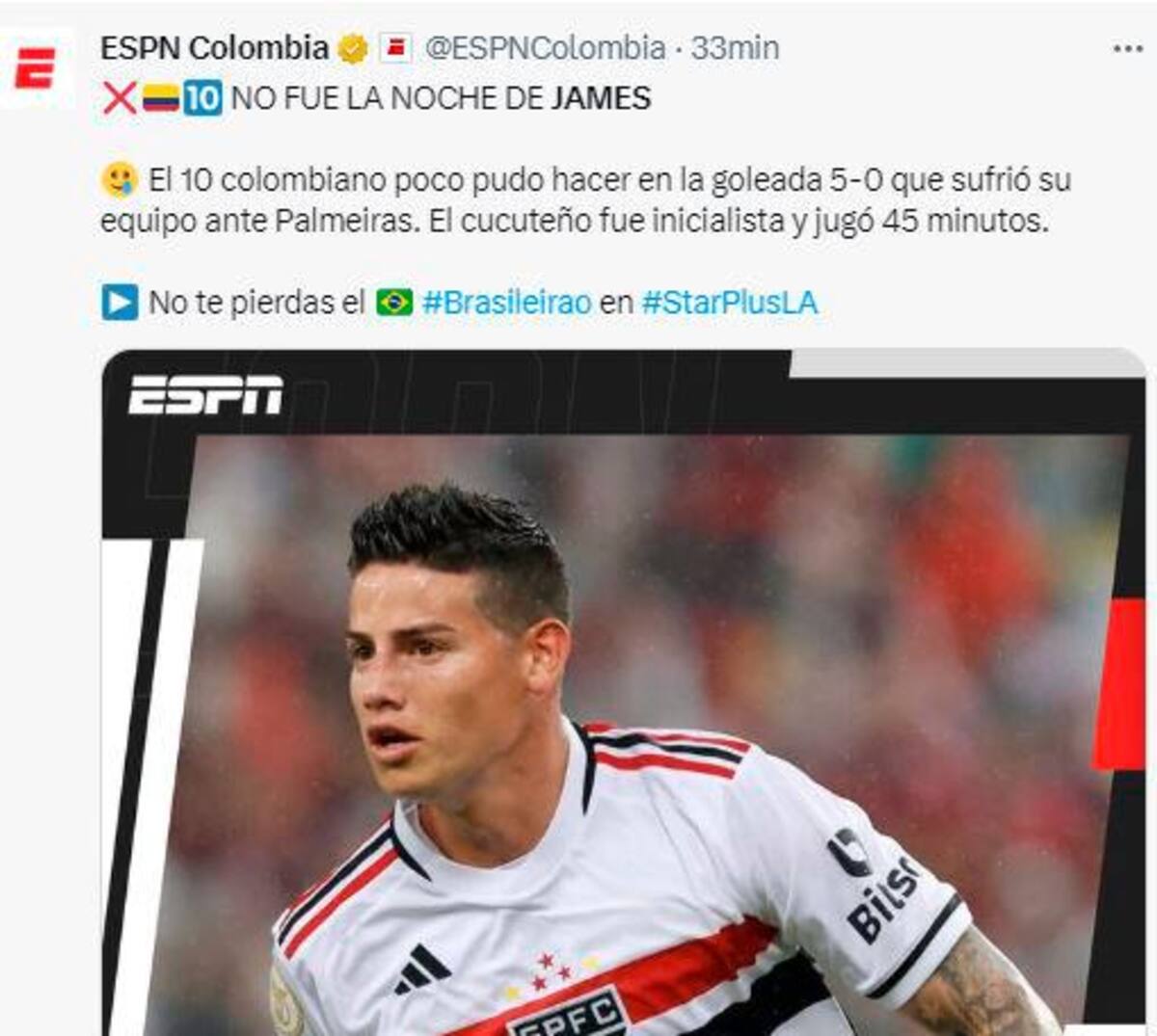The height and width of the screenshot is (1036, 1157).
Task: View the attached ESPN photo full size
Action: pyautogui.click(x=623, y=694)
